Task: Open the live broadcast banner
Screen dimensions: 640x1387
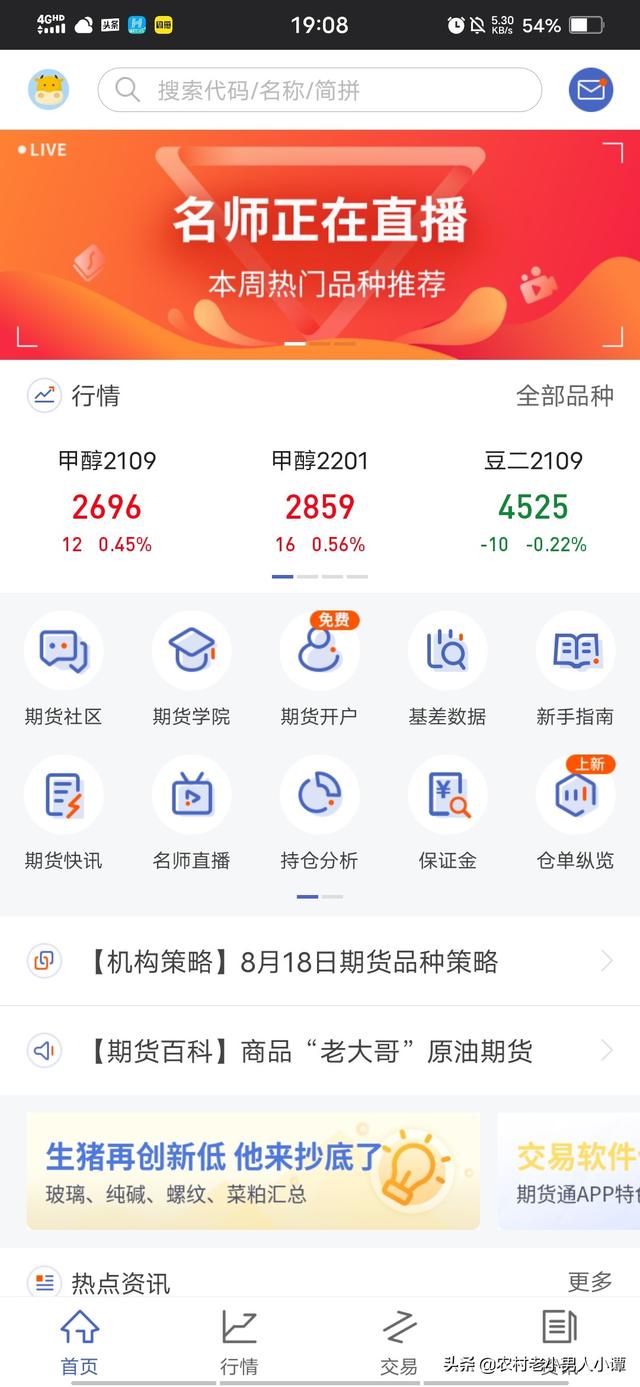Action: pyautogui.click(x=320, y=244)
